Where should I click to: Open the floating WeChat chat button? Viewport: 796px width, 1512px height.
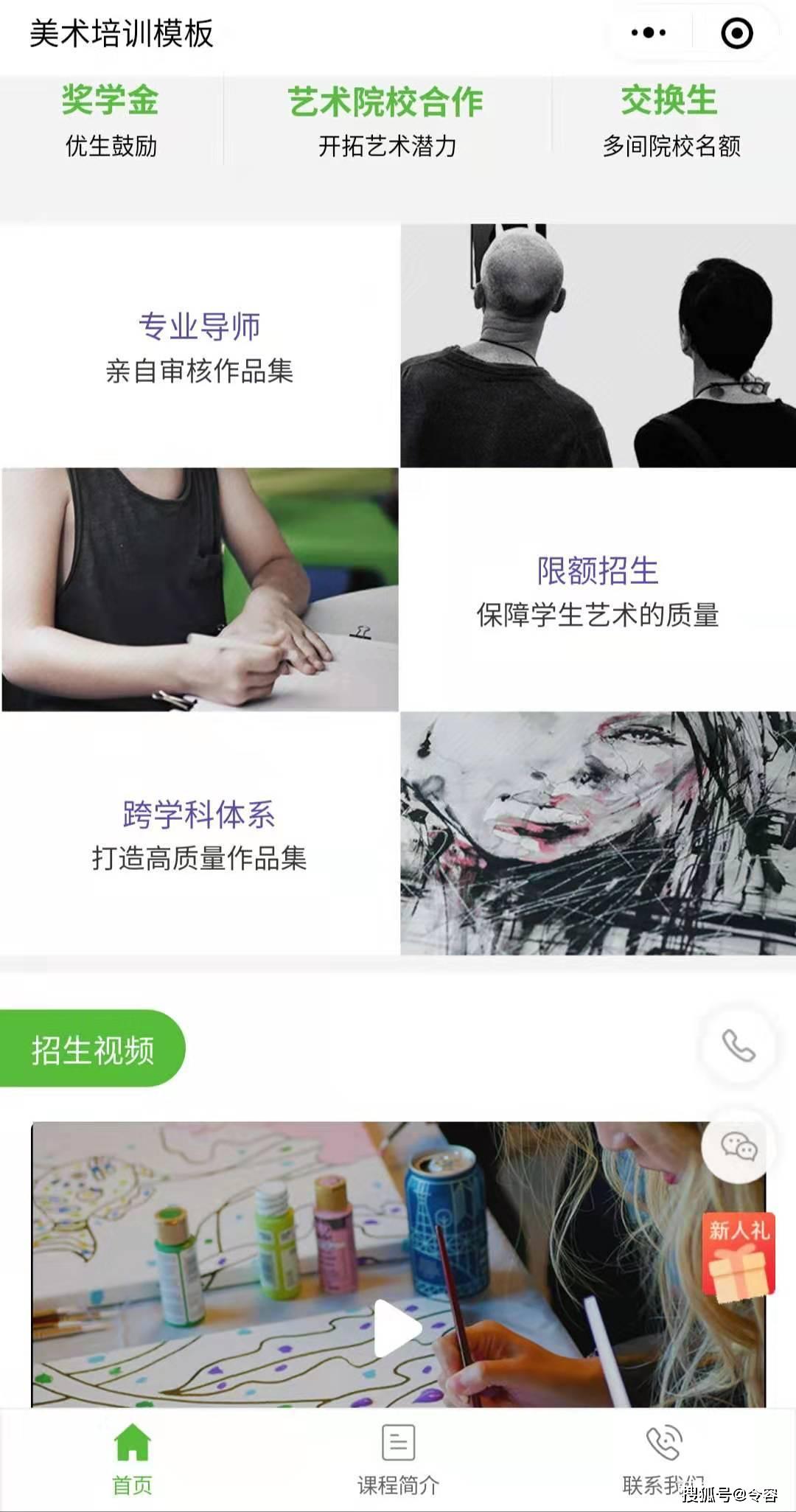(739, 1147)
